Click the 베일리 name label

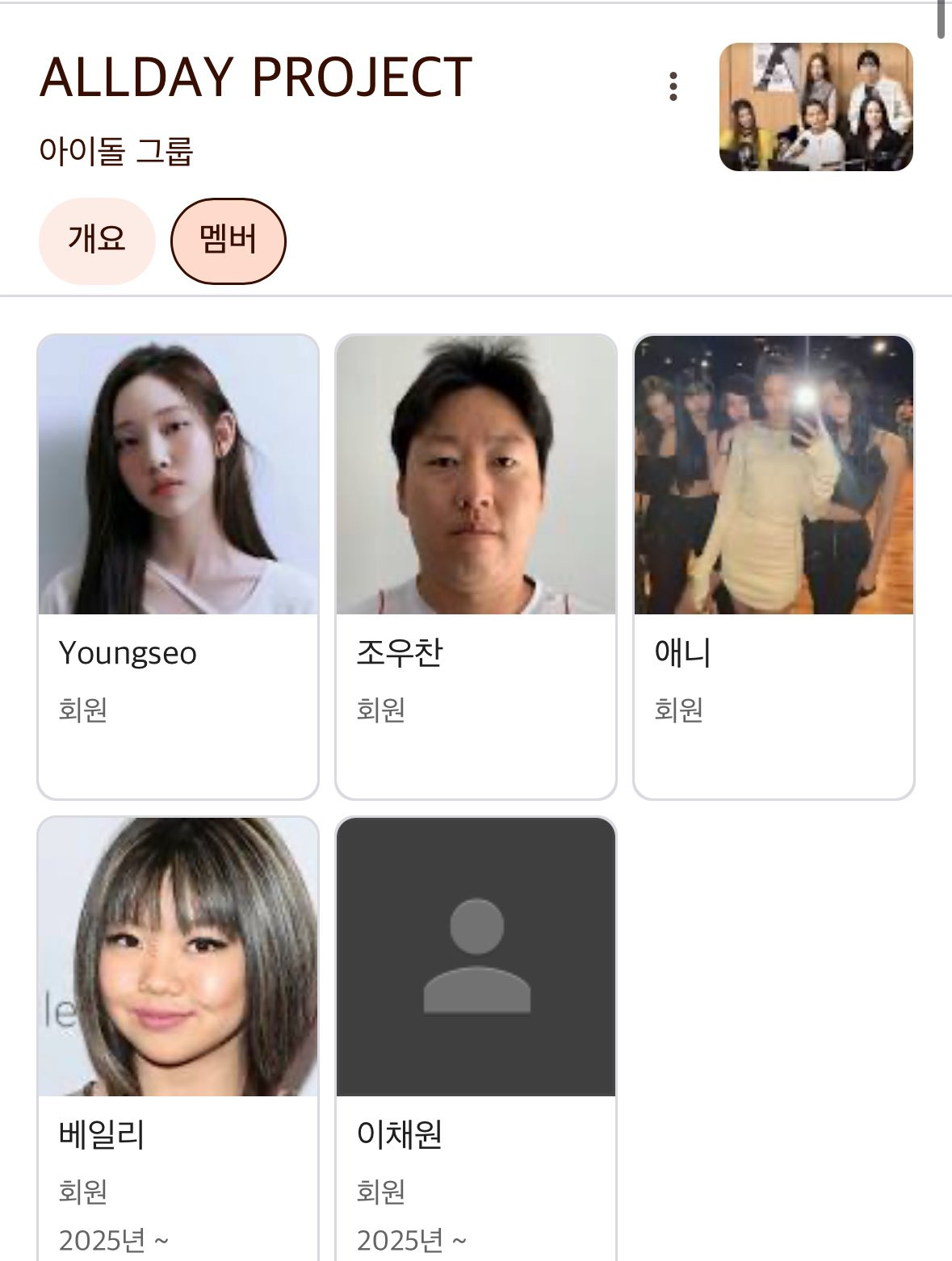102,1133
